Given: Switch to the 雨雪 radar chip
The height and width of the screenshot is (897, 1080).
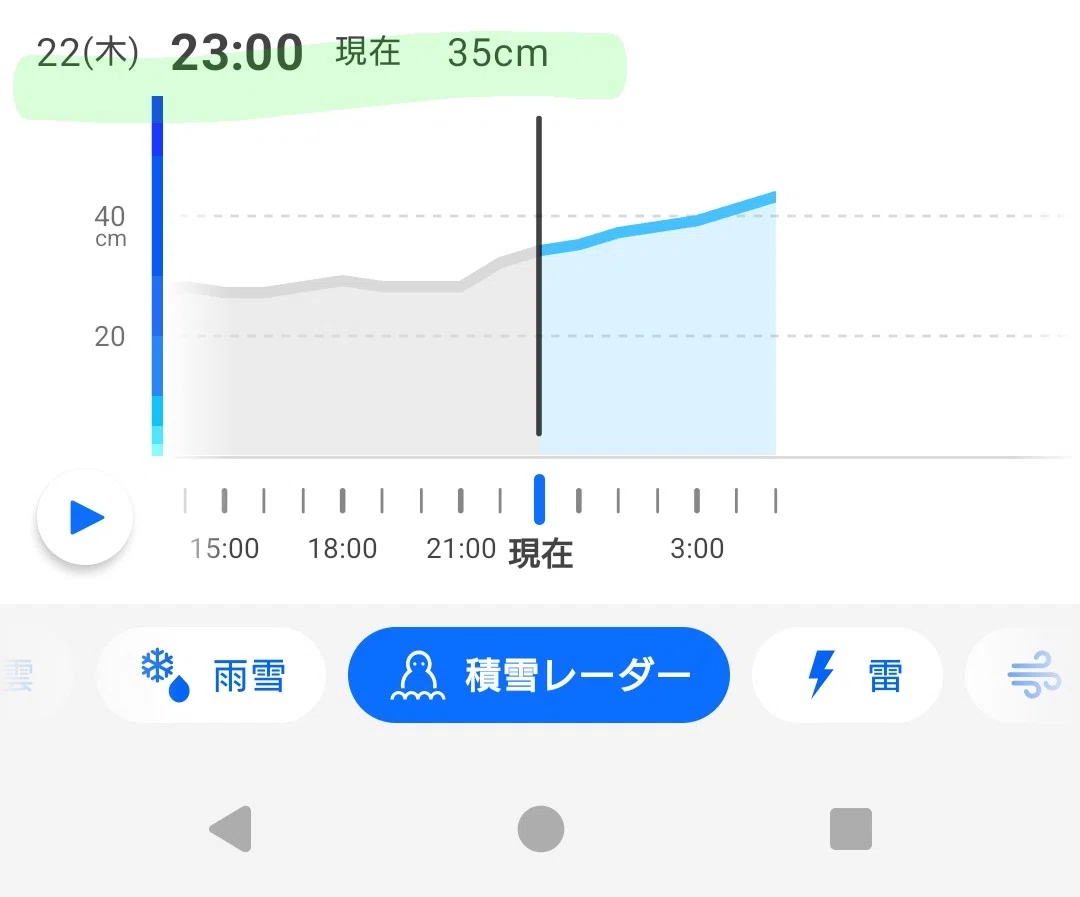Looking at the screenshot, I should (x=211, y=675).
